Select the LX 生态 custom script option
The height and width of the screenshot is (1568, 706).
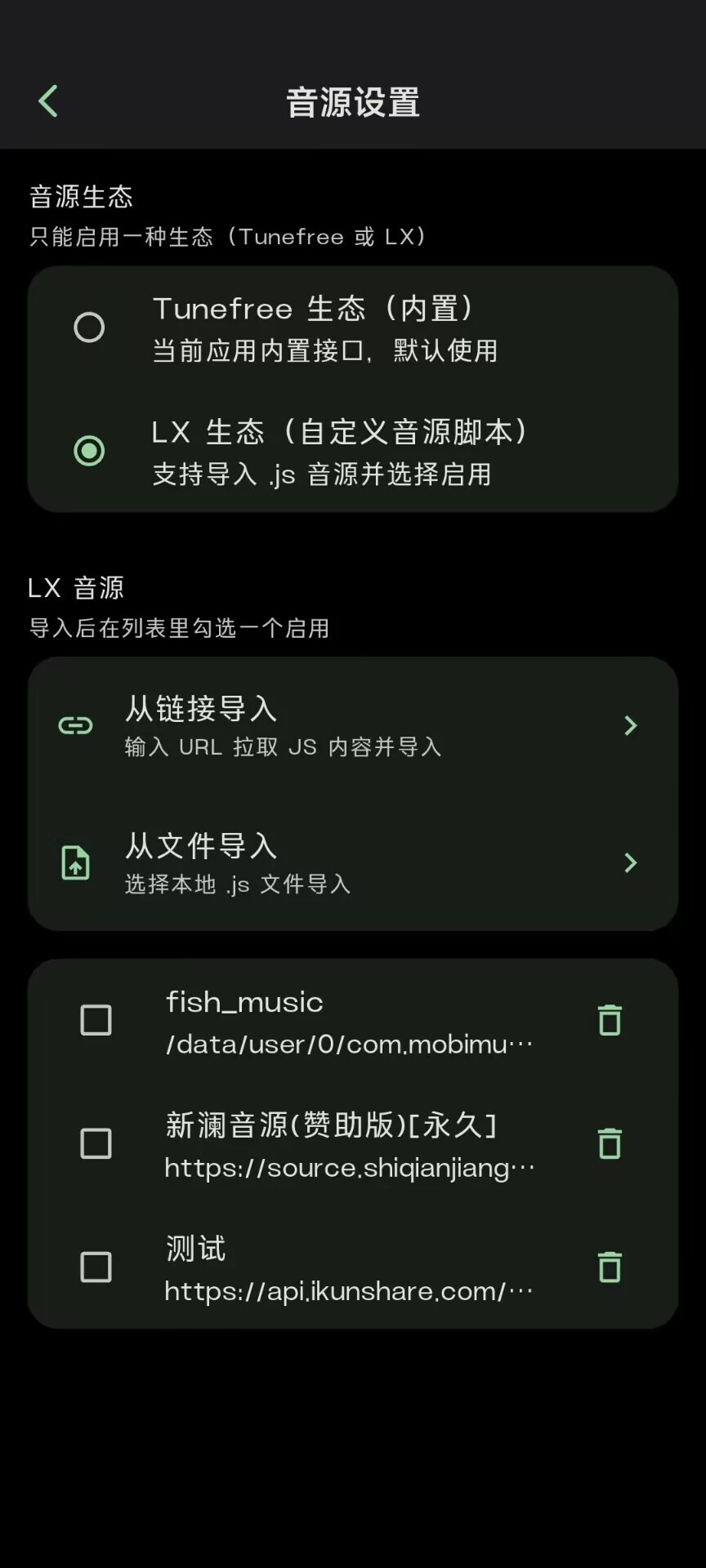[89, 451]
